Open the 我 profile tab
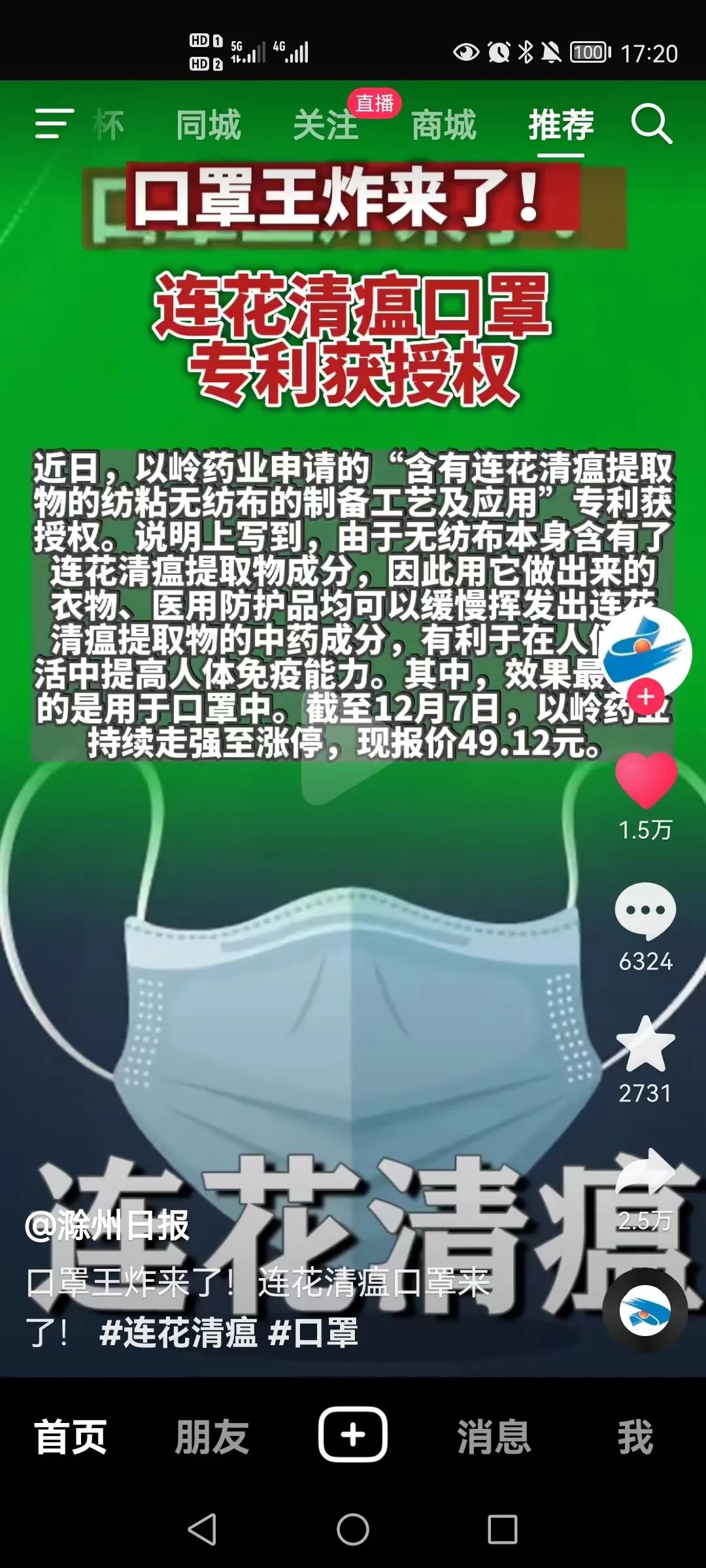Screen dimensions: 706x1568 [x=635, y=1437]
